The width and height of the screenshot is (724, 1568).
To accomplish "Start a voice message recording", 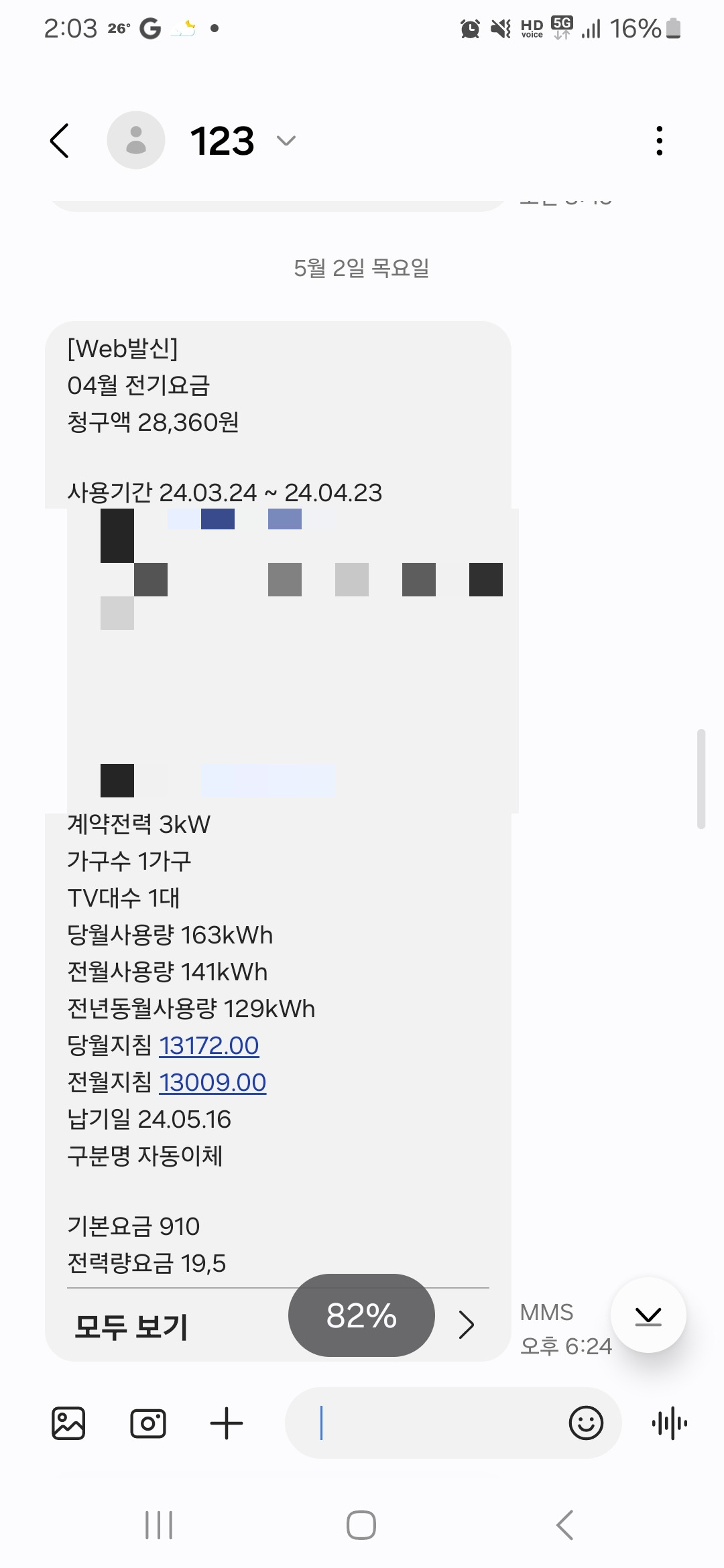I will pos(670,1423).
